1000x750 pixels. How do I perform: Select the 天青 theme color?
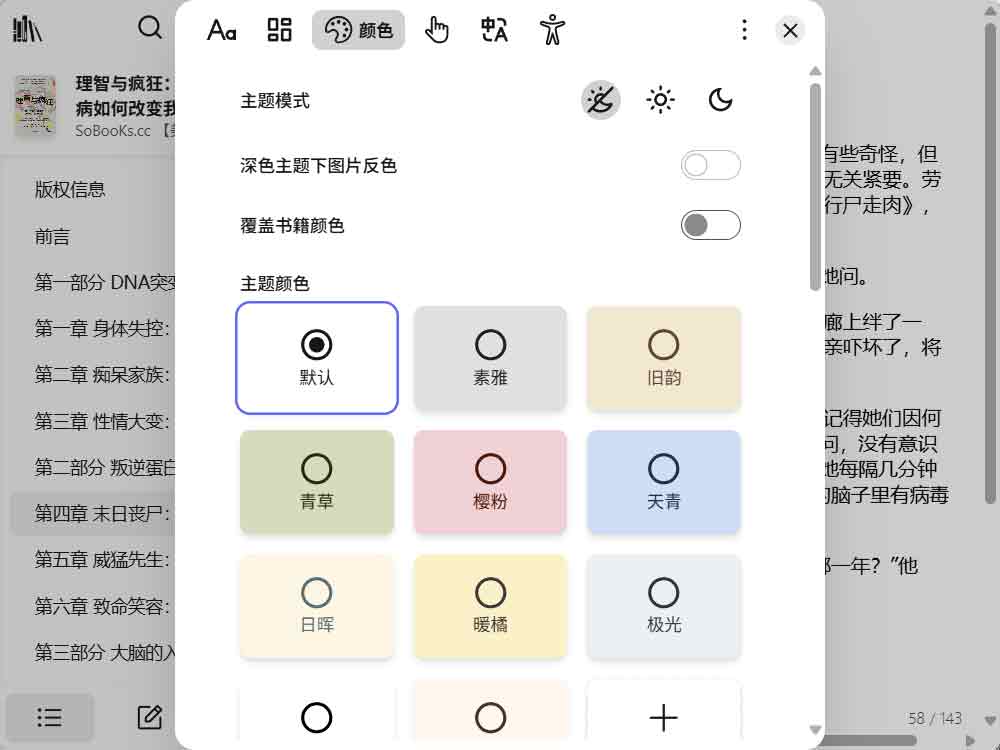coord(663,482)
